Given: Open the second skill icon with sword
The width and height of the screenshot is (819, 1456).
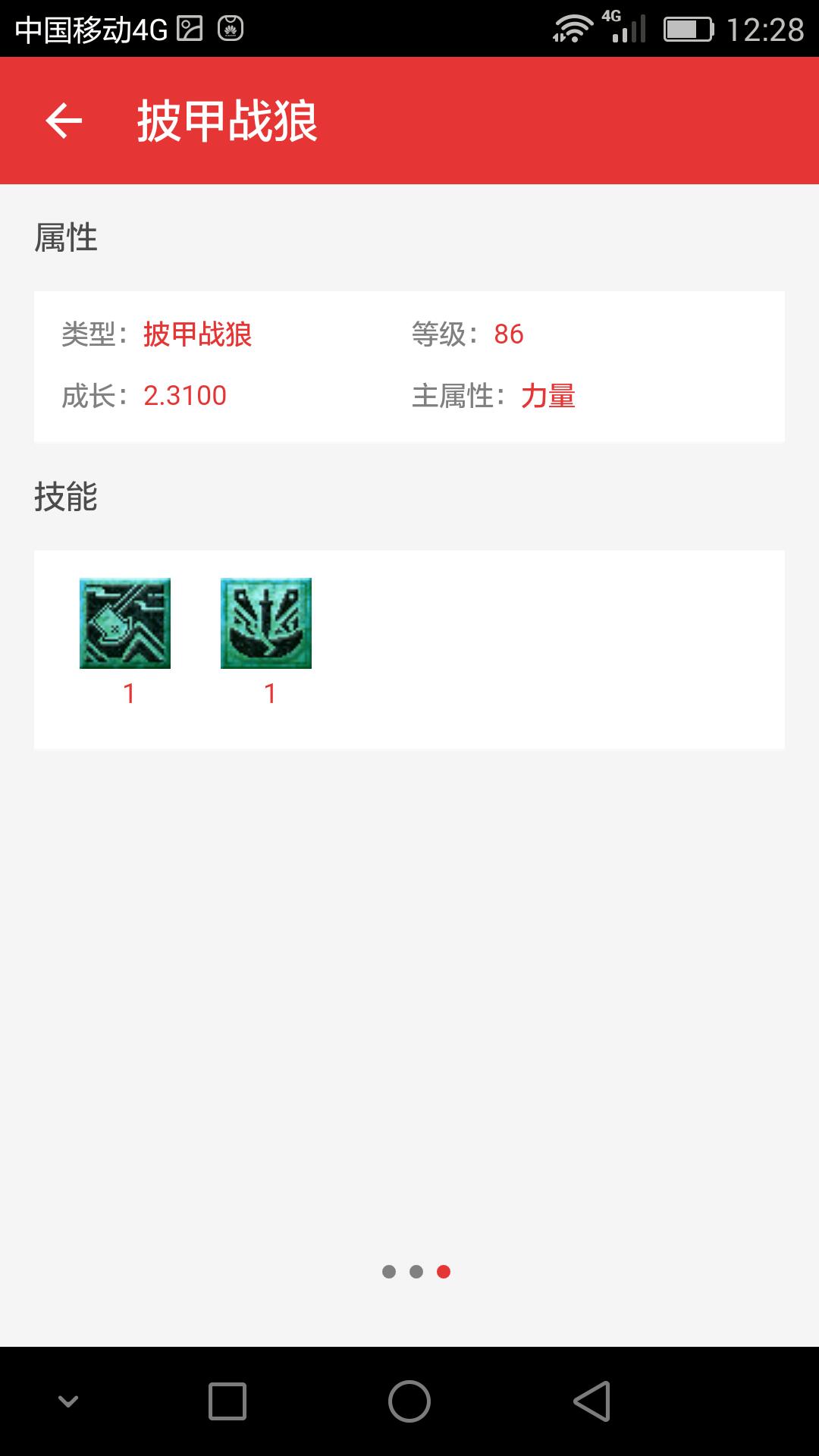Looking at the screenshot, I should click(266, 623).
